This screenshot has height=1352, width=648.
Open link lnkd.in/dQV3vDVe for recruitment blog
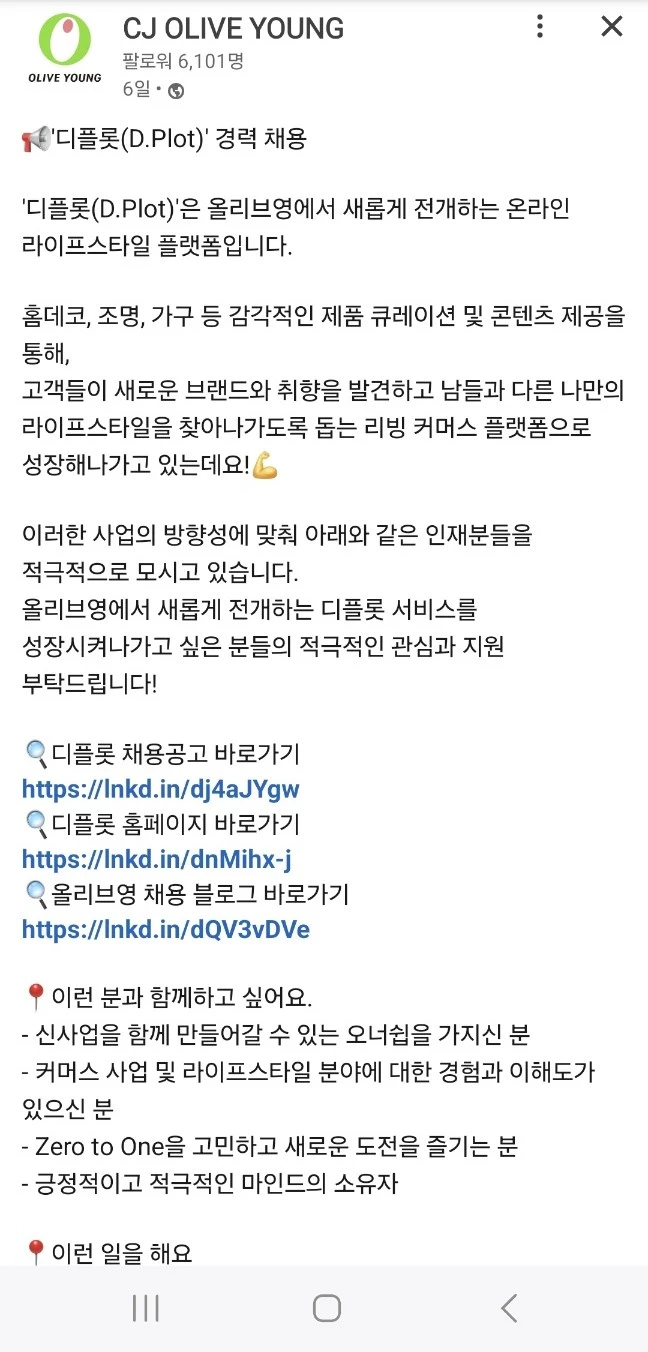[166, 929]
